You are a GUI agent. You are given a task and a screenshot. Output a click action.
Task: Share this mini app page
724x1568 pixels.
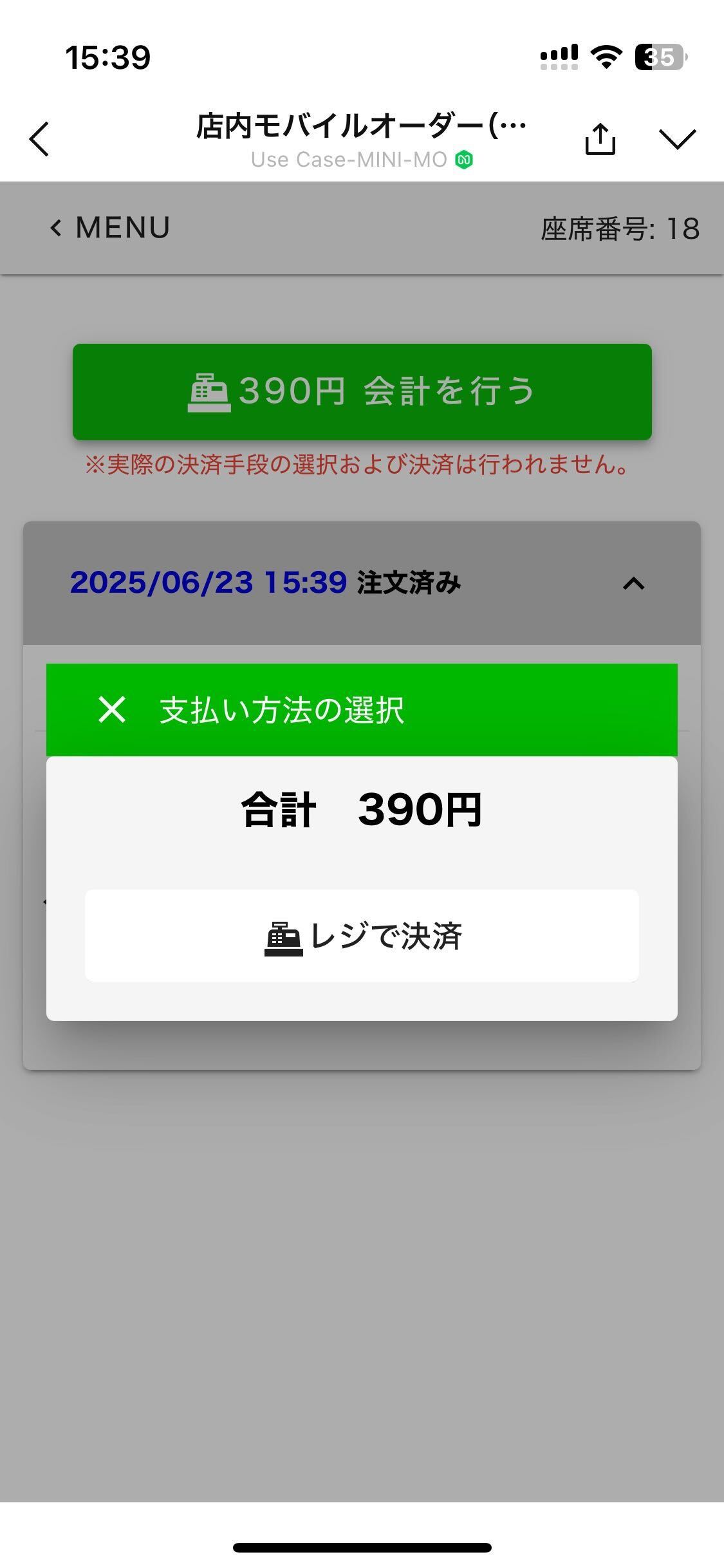[600, 138]
